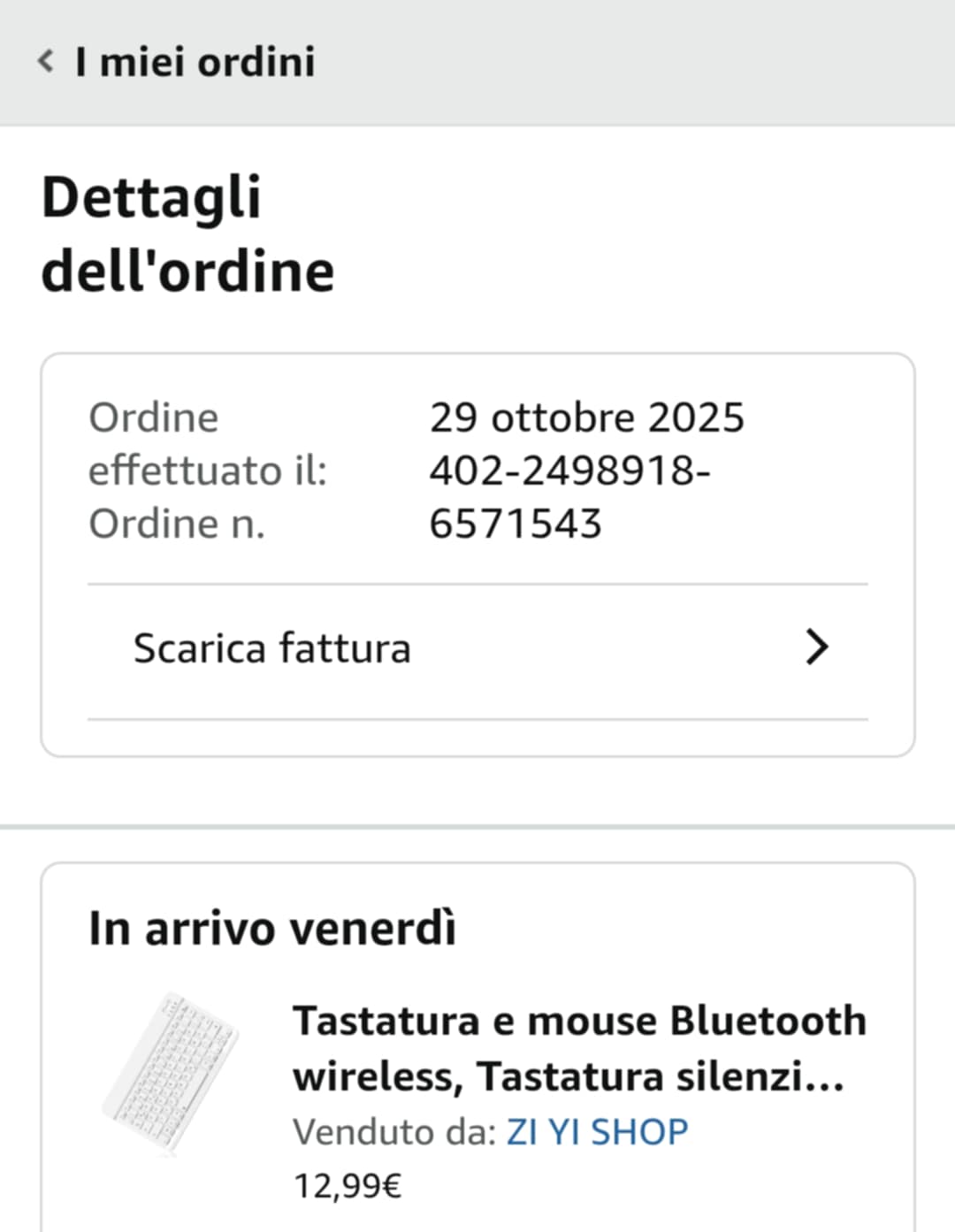The image size is (955, 1232).
Task: Open the Scarica fattura row
Action: (477, 650)
